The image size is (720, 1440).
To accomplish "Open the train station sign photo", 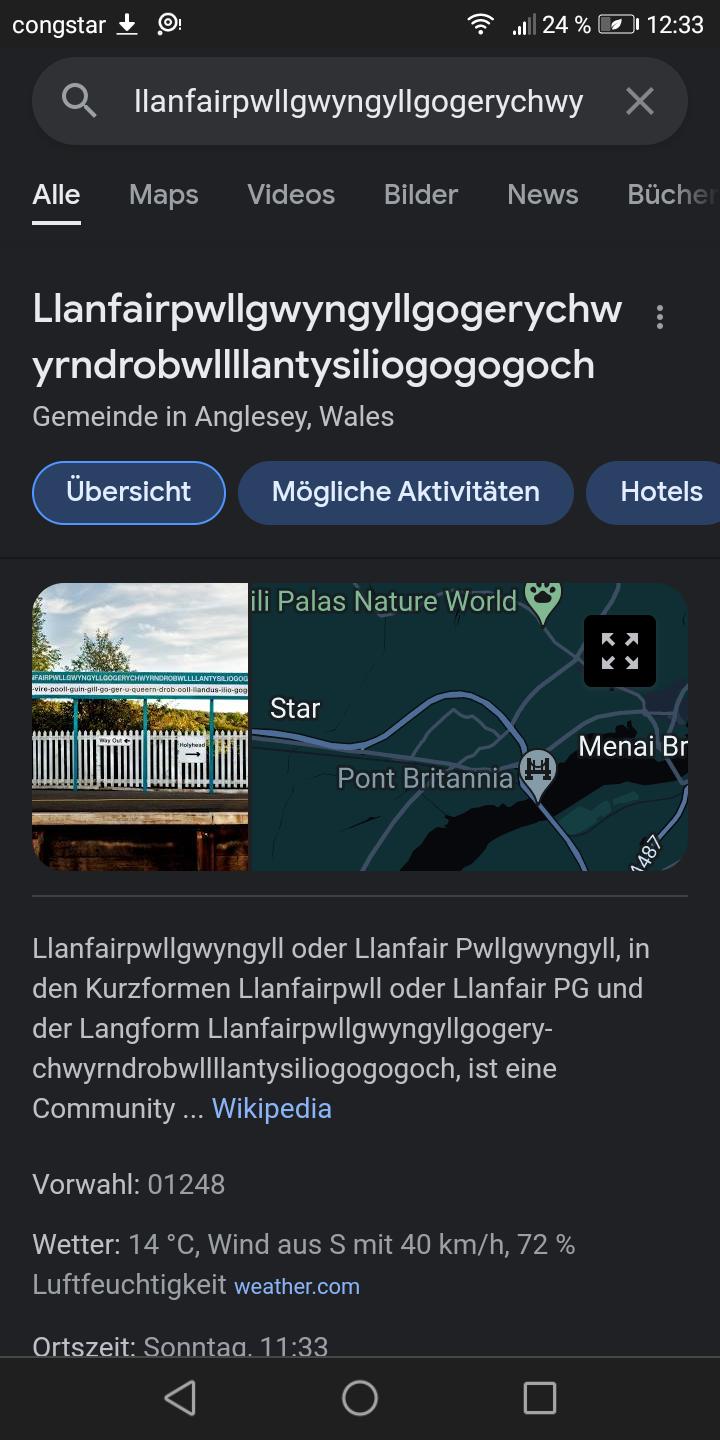I will point(140,726).
